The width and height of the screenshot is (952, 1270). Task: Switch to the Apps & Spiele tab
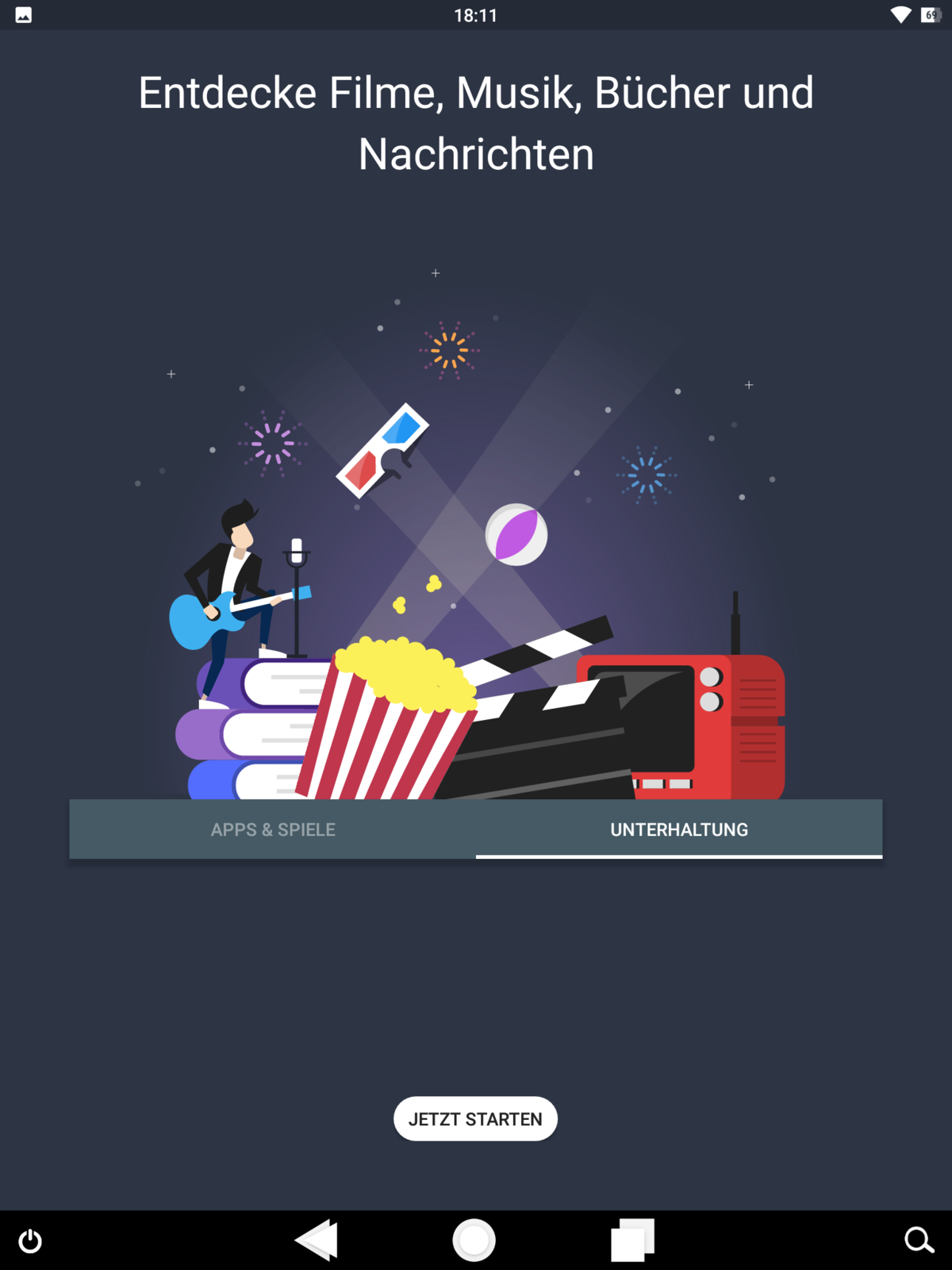(x=273, y=829)
